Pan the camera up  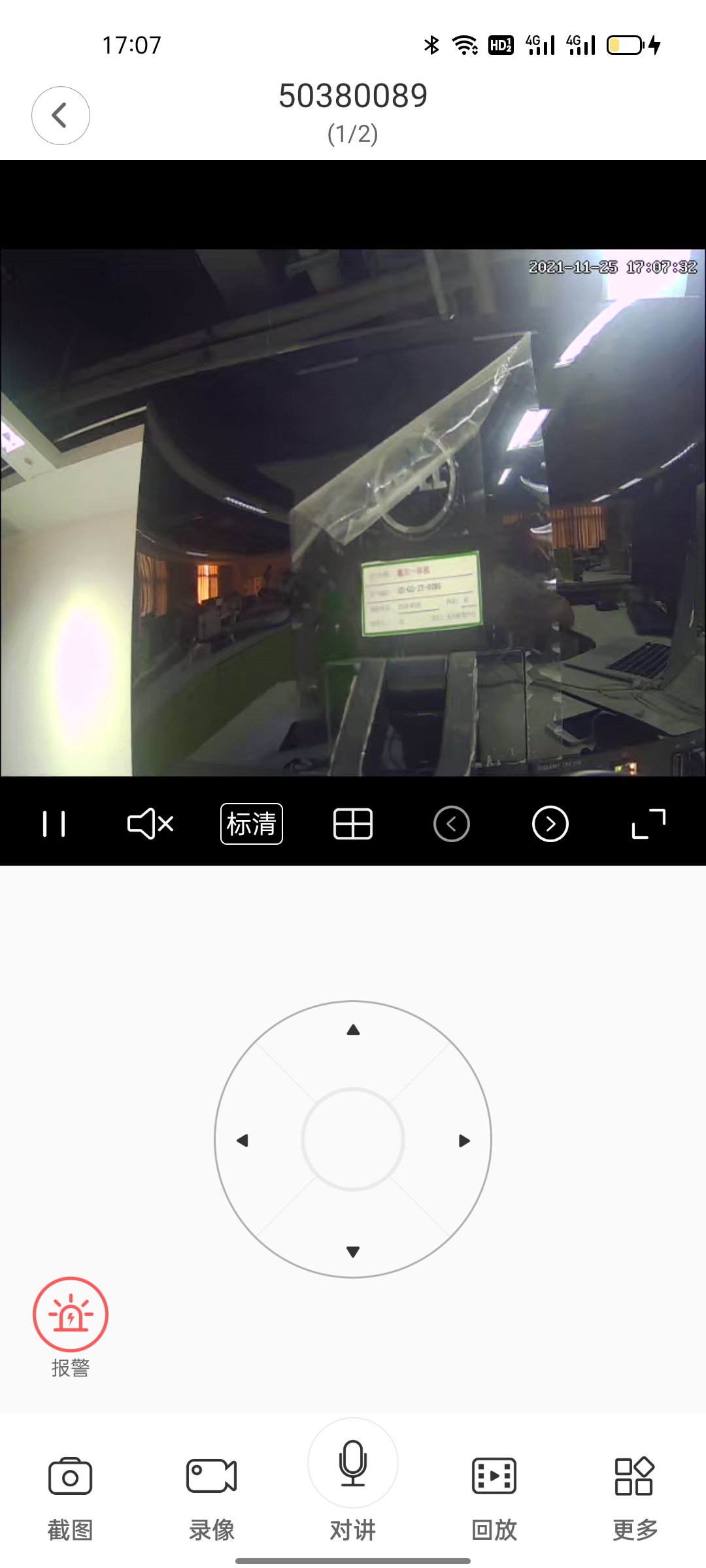click(353, 1030)
